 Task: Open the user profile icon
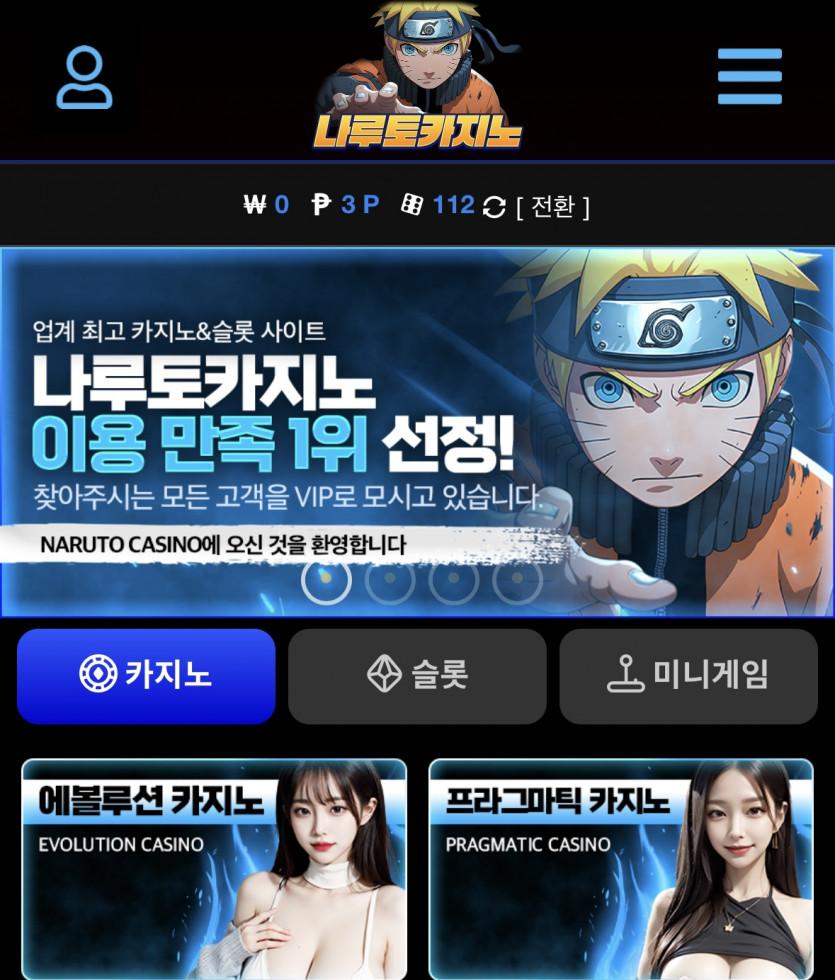(84, 77)
